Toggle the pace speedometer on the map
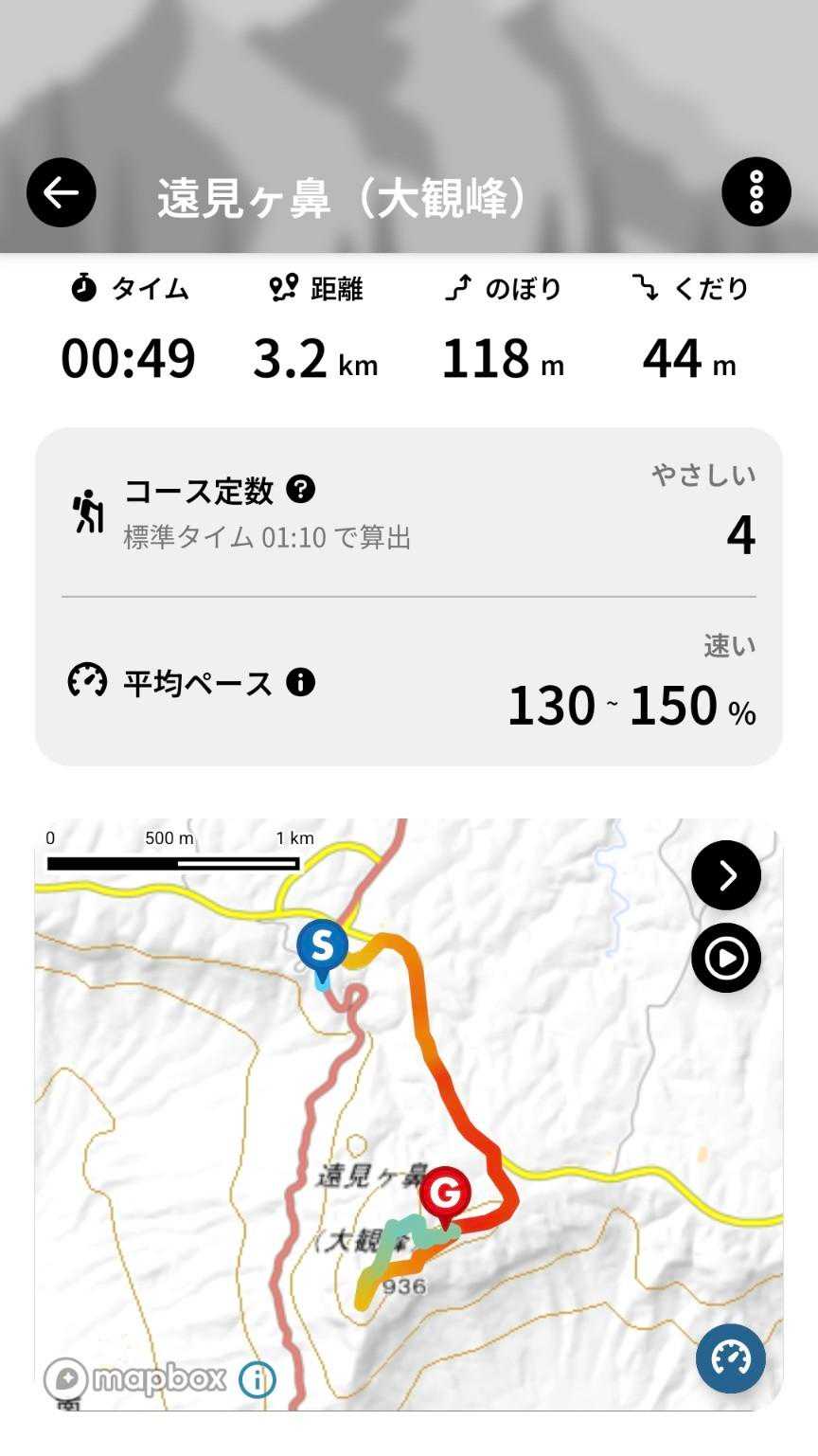This screenshot has height=1456, width=818. pos(730,1358)
